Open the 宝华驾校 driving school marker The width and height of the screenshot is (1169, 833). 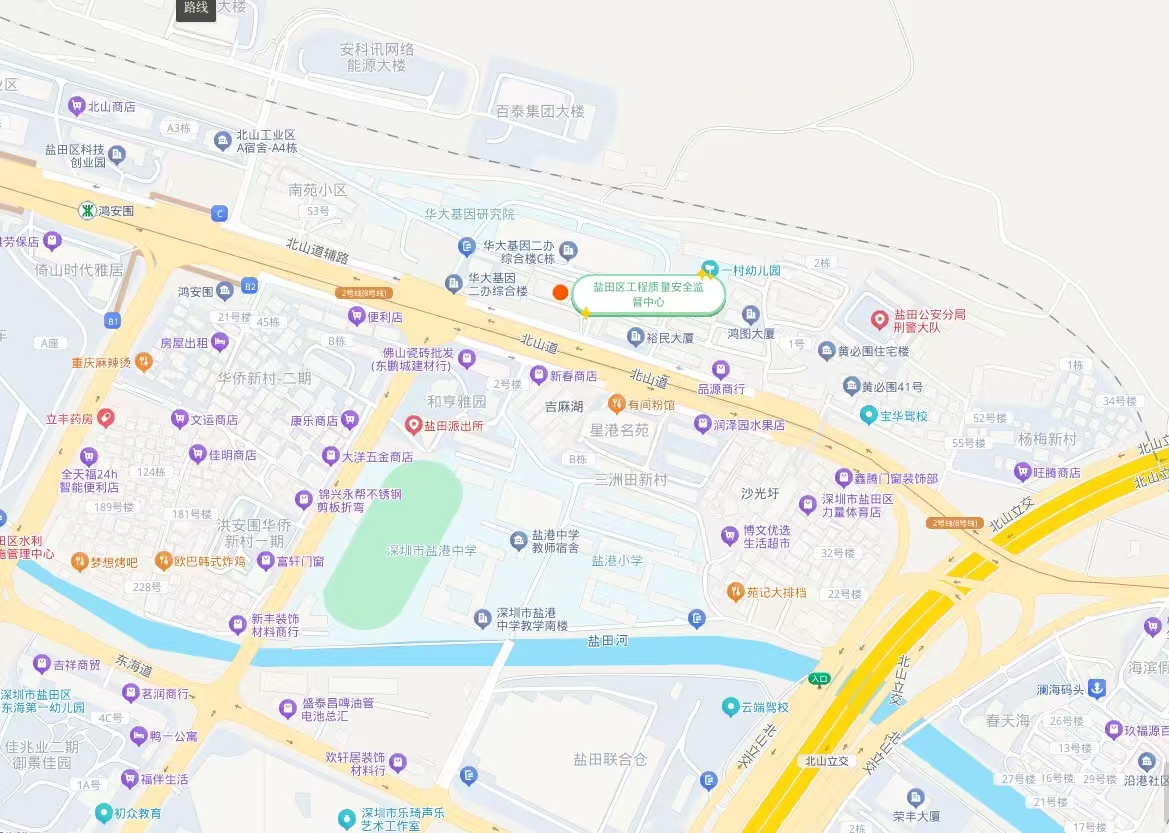[x=869, y=414]
